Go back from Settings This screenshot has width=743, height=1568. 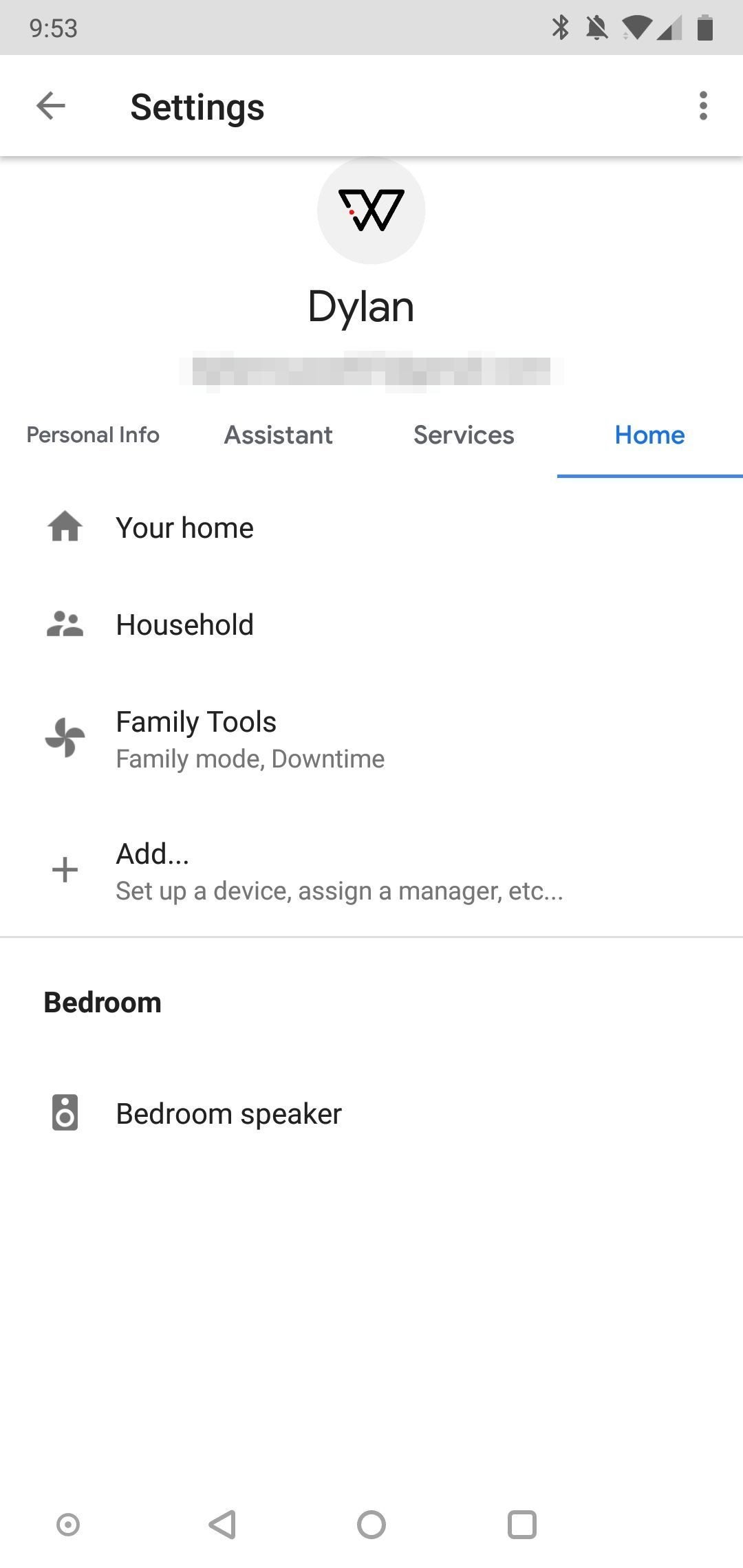pyautogui.click(x=51, y=106)
